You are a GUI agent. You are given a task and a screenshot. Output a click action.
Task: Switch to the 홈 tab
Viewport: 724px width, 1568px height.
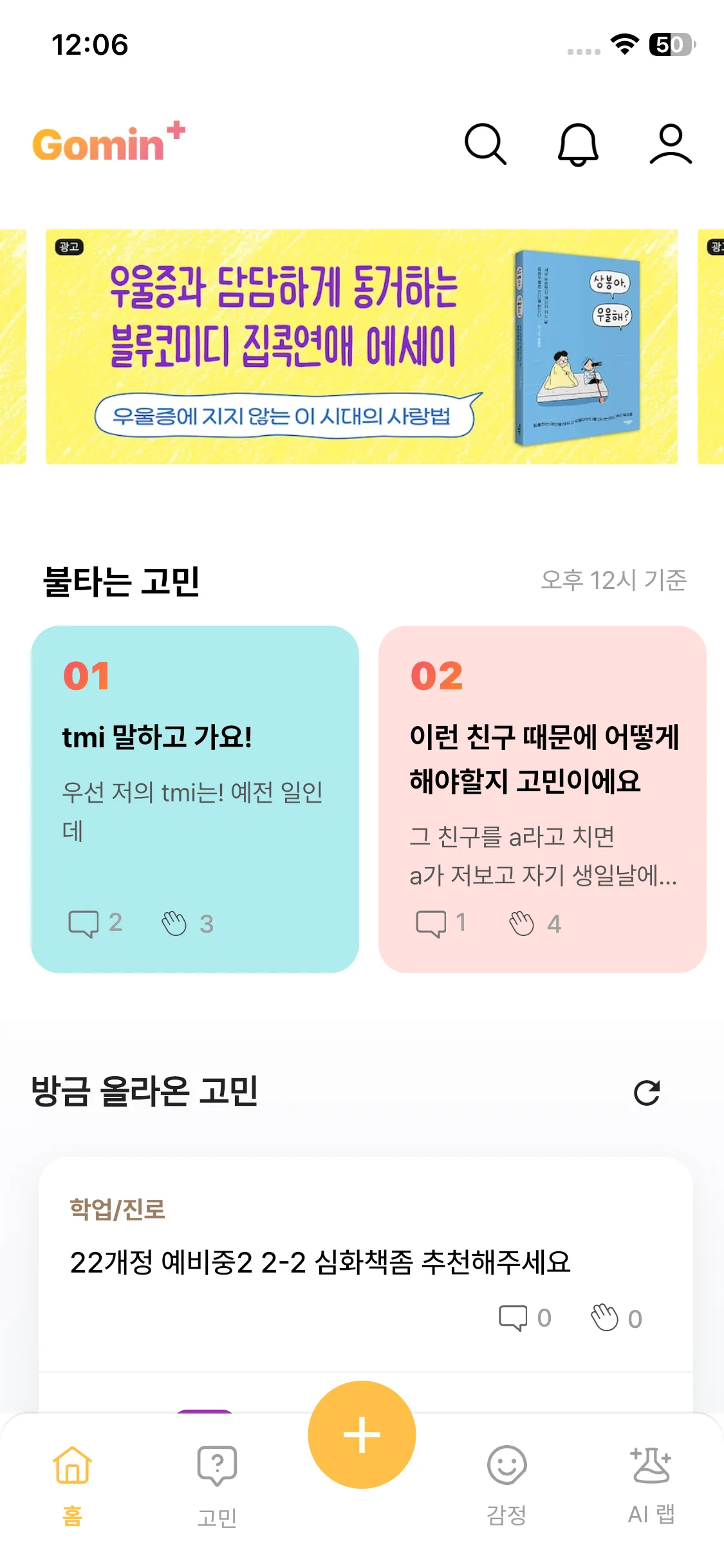72,1484
